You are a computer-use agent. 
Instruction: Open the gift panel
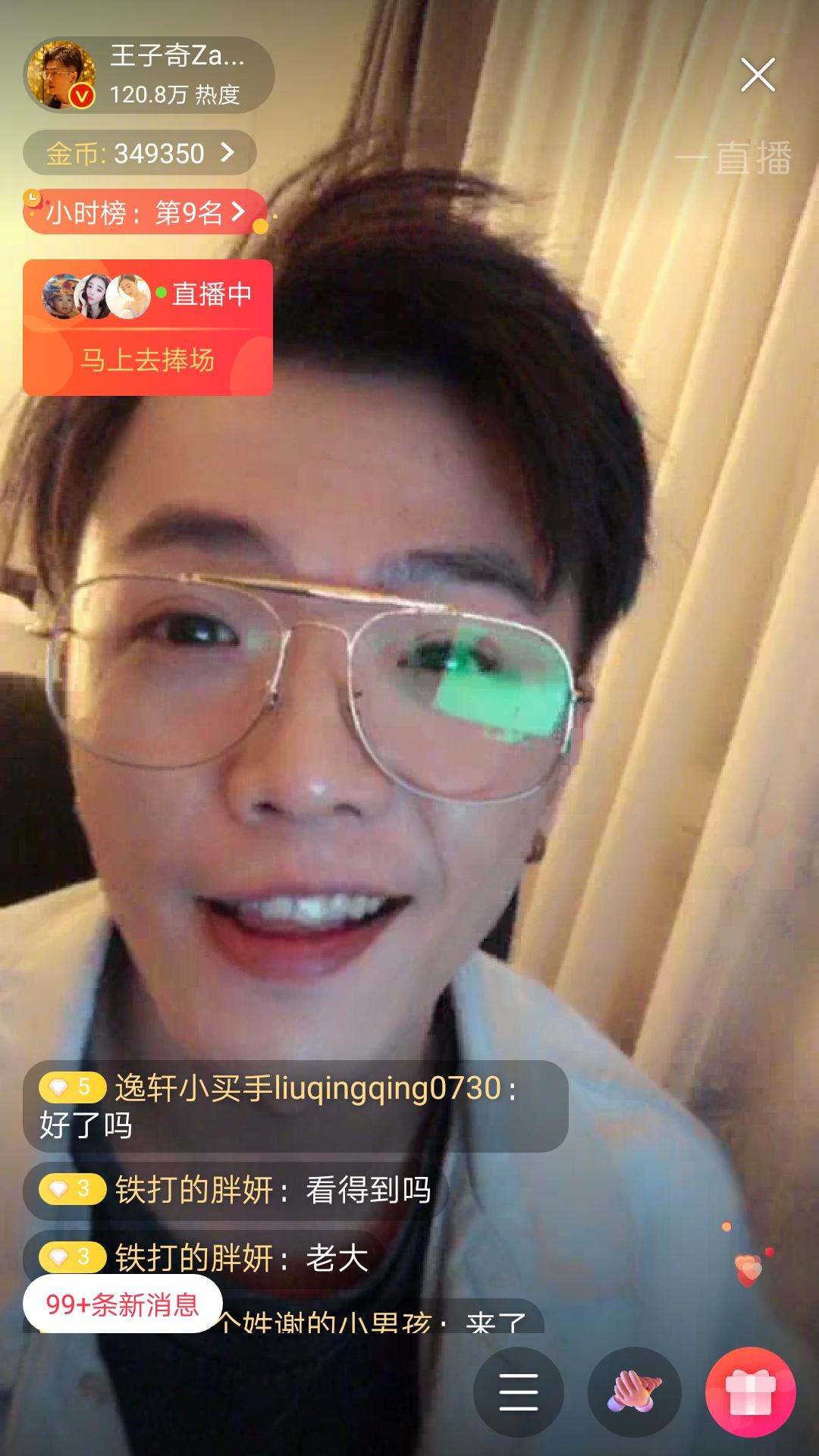[750, 1393]
